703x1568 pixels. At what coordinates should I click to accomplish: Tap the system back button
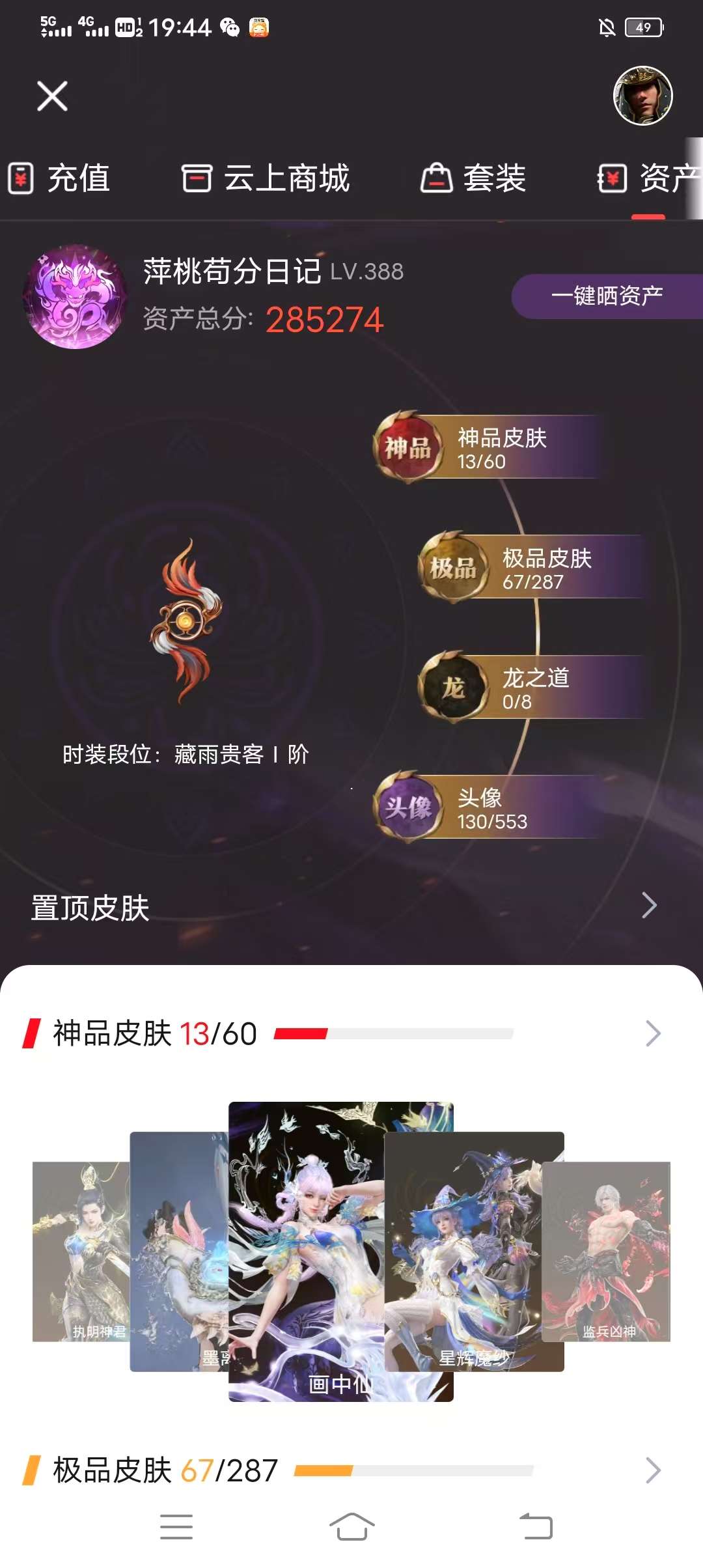(x=536, y=1526)
